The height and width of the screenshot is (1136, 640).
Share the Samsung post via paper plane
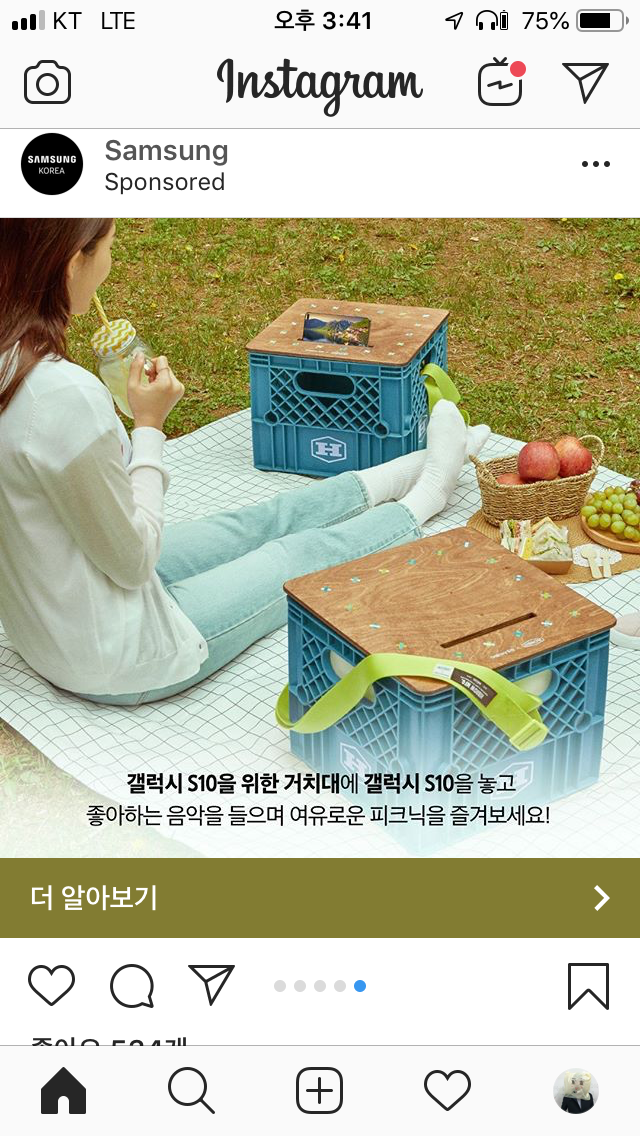click(x=211, y=985)
